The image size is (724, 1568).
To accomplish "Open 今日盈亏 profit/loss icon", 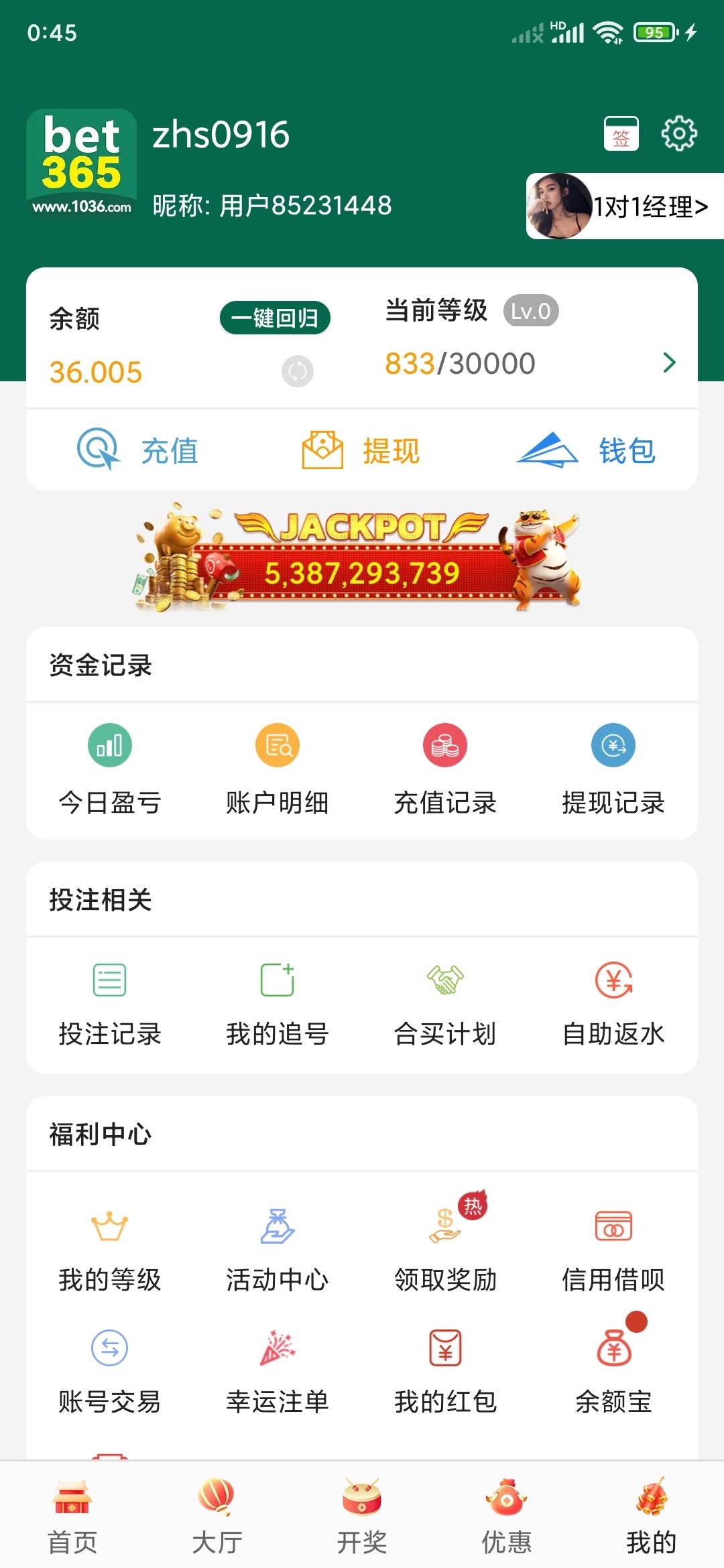I will pyautogui.click(x=110, y=744).
